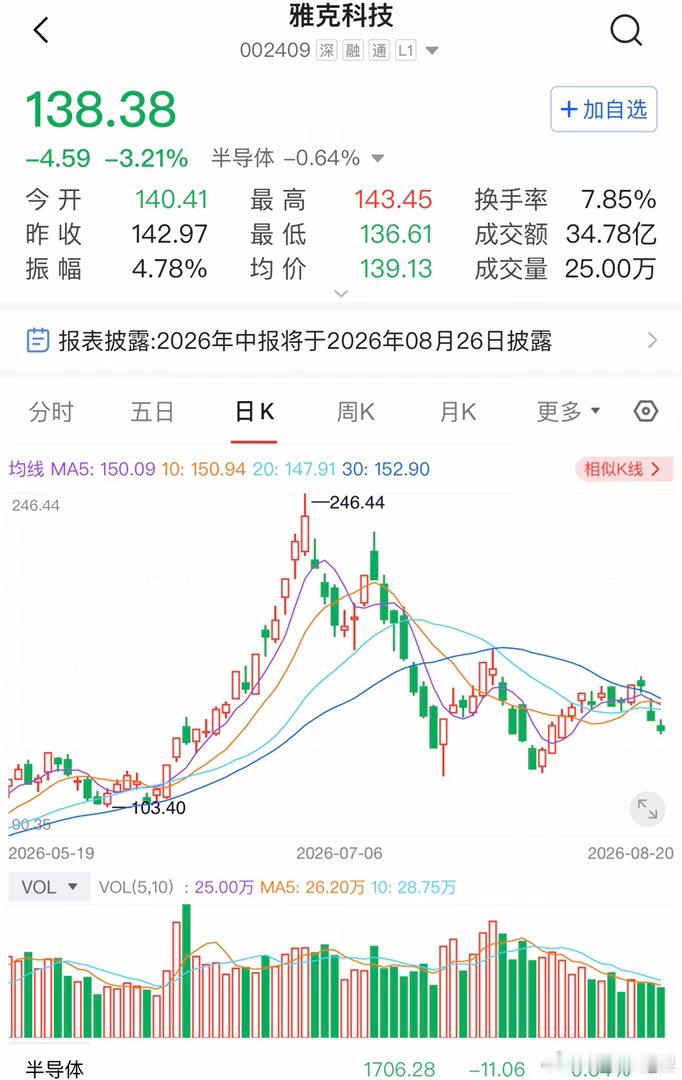The image size is (682, 1080).
Task: Open the 更多 chart period dropdown
Action: point(568,412)
